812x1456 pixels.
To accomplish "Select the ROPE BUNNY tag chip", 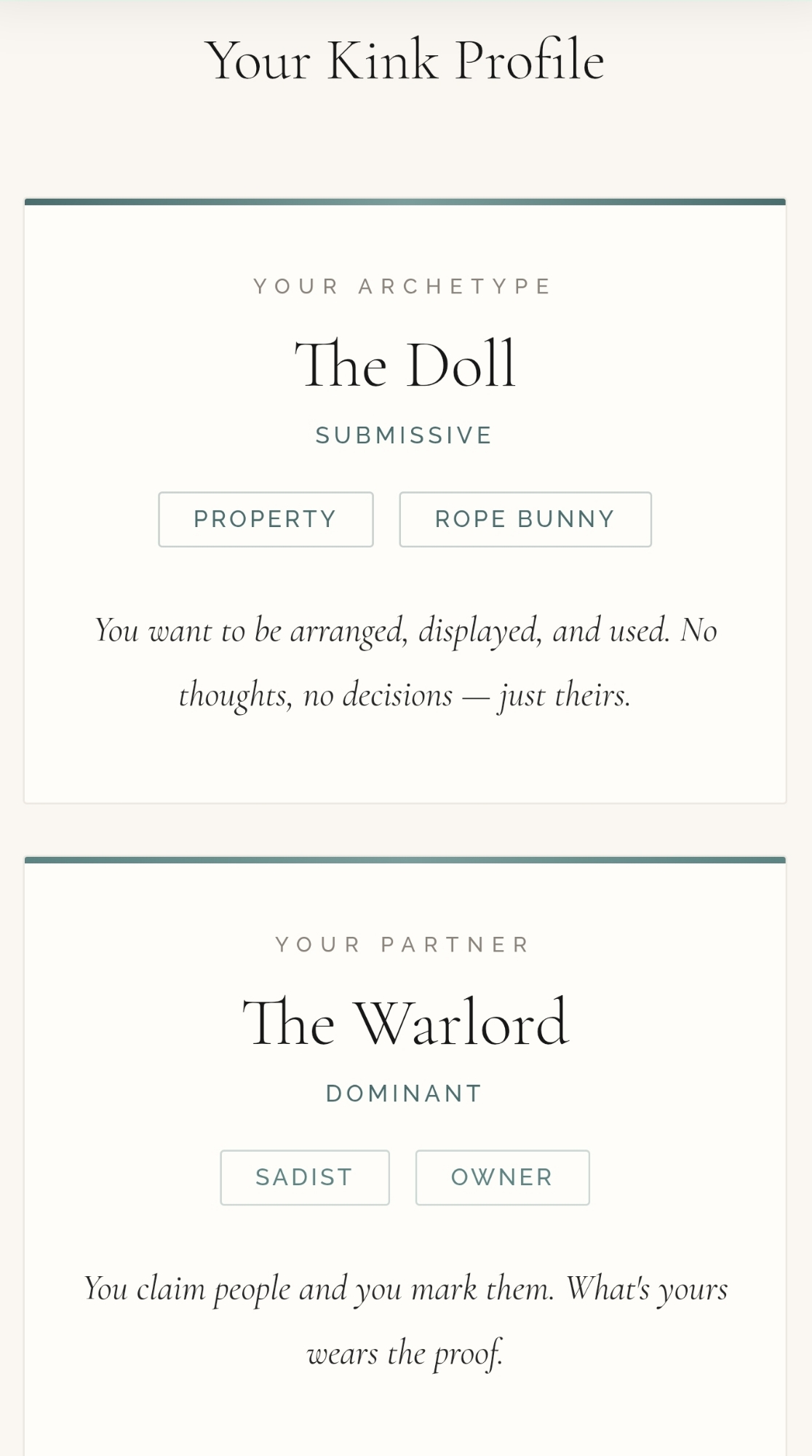I will coord(525,519).
